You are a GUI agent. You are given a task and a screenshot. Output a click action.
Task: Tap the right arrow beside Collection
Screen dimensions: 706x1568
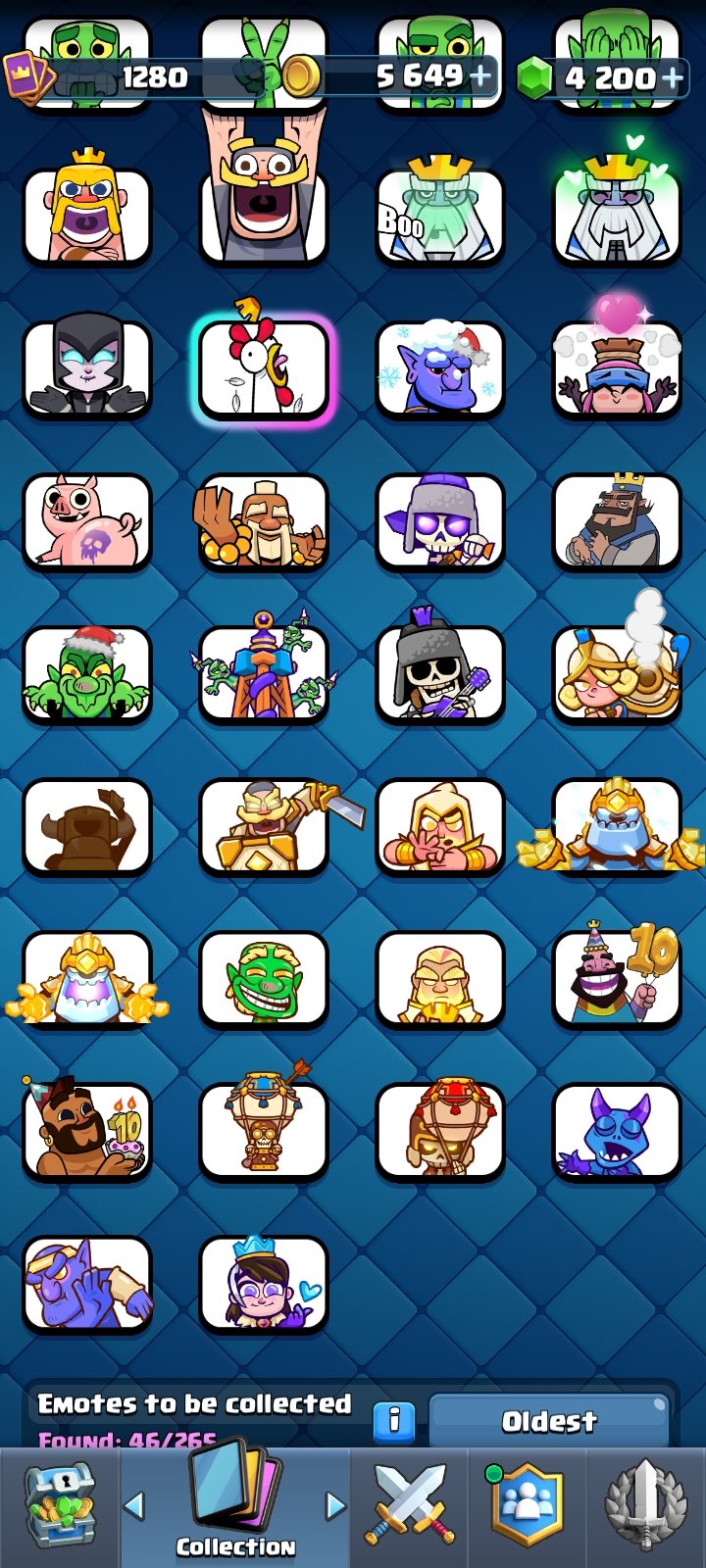click(x=336, y=1505)
